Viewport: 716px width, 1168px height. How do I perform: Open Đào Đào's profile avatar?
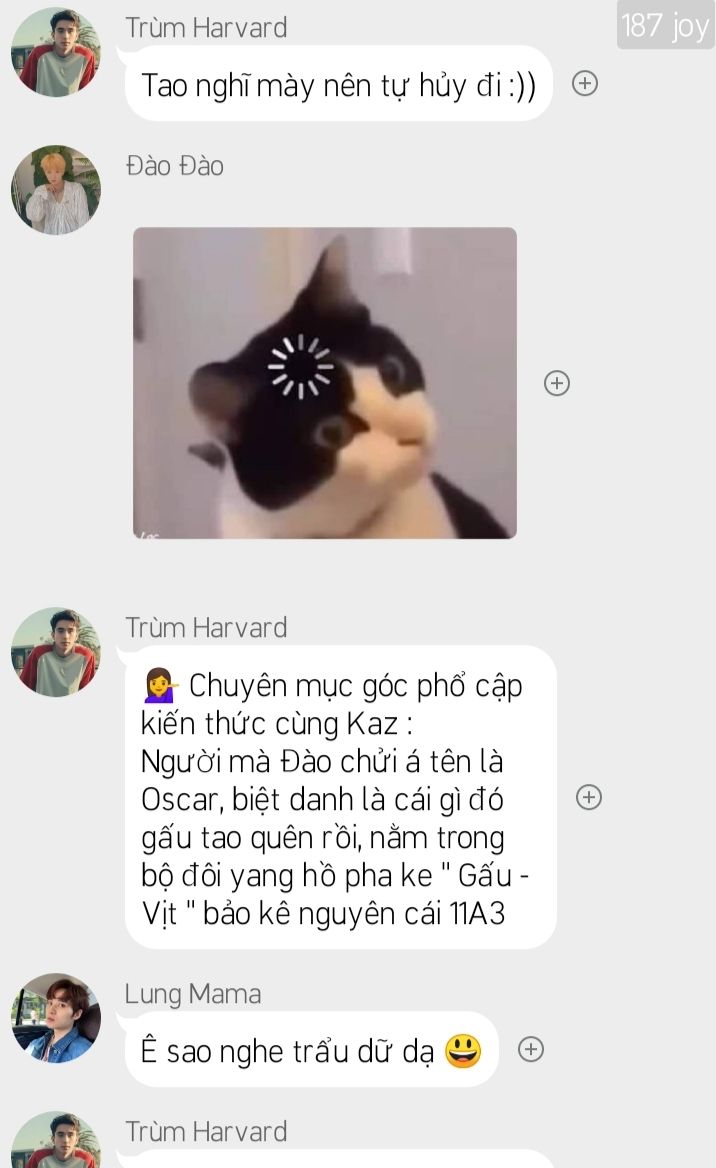56,189
